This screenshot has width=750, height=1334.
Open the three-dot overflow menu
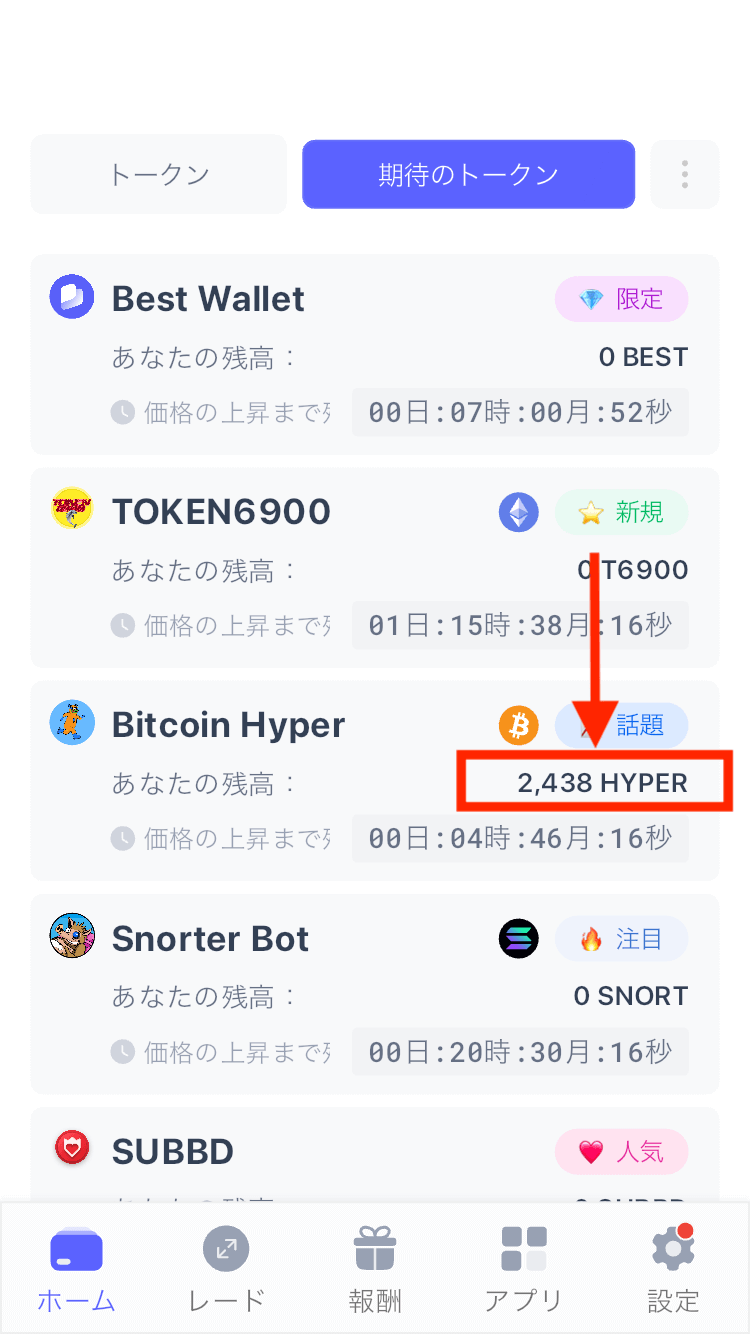tap(684, 175)
